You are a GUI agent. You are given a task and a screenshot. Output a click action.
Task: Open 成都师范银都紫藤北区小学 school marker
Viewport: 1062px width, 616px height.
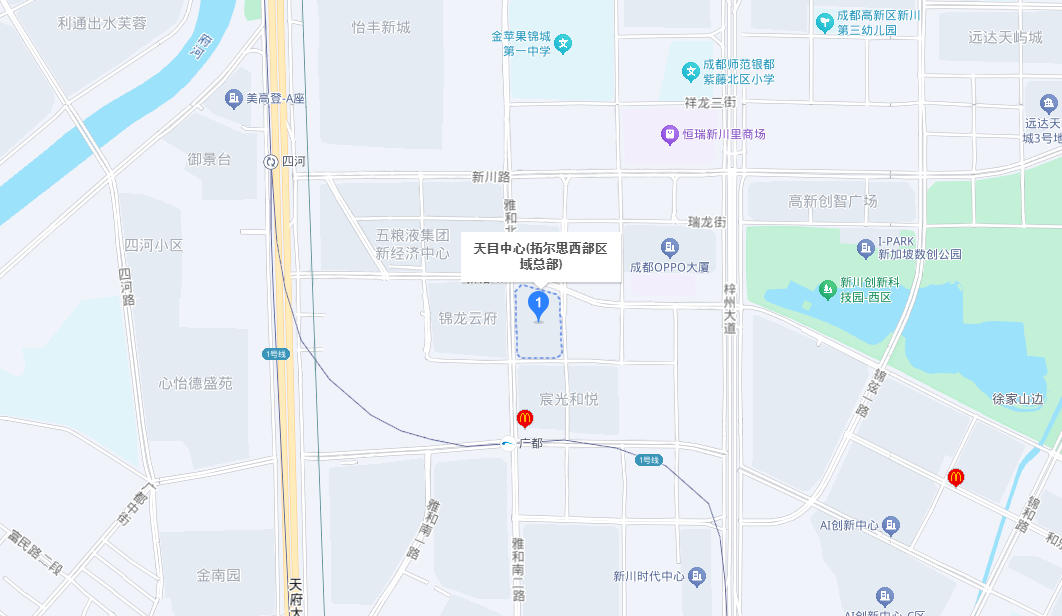[690, 71]
